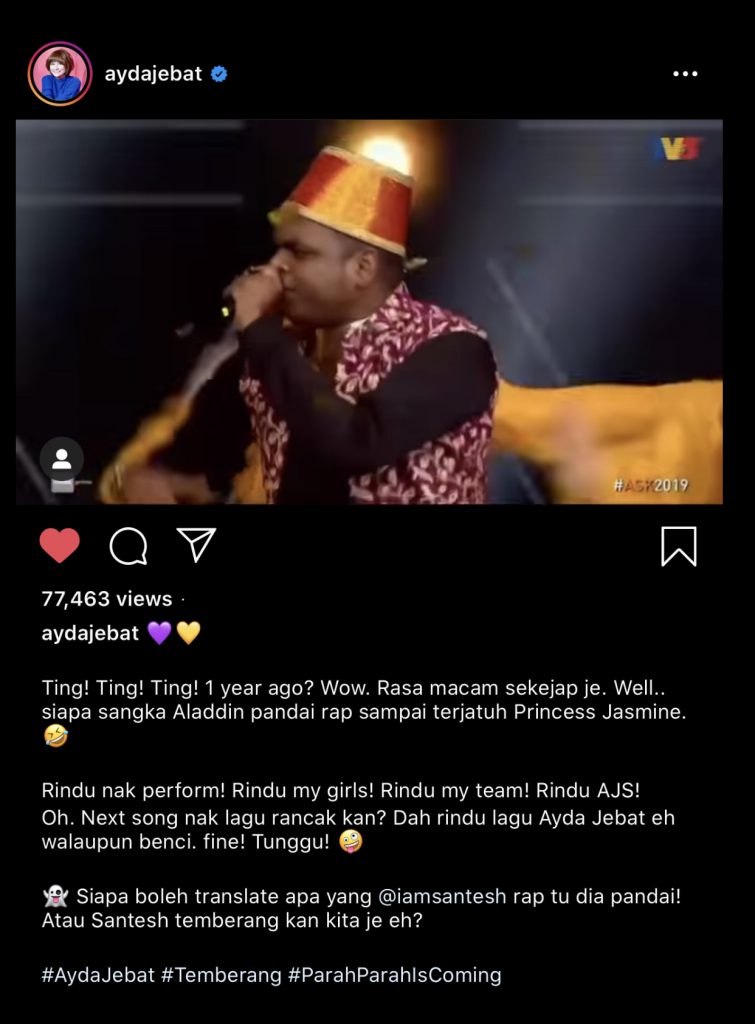Share the post via paper plane icon

196,545
